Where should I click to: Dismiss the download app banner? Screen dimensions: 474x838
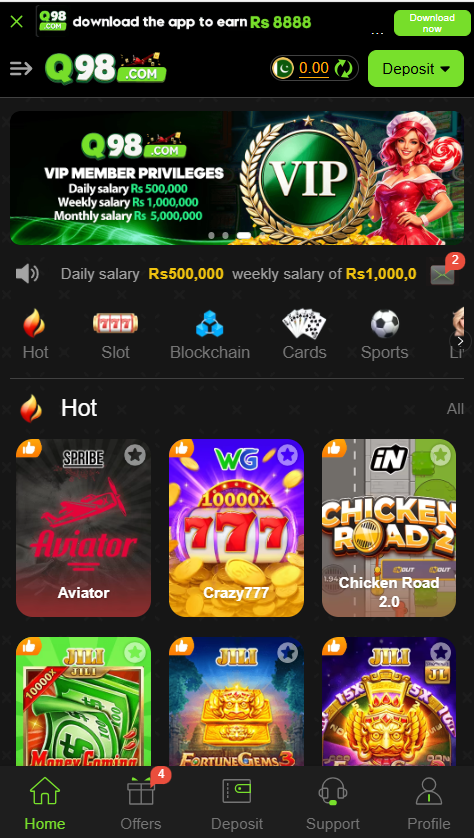pyautogui.click(x=17, y=22)
